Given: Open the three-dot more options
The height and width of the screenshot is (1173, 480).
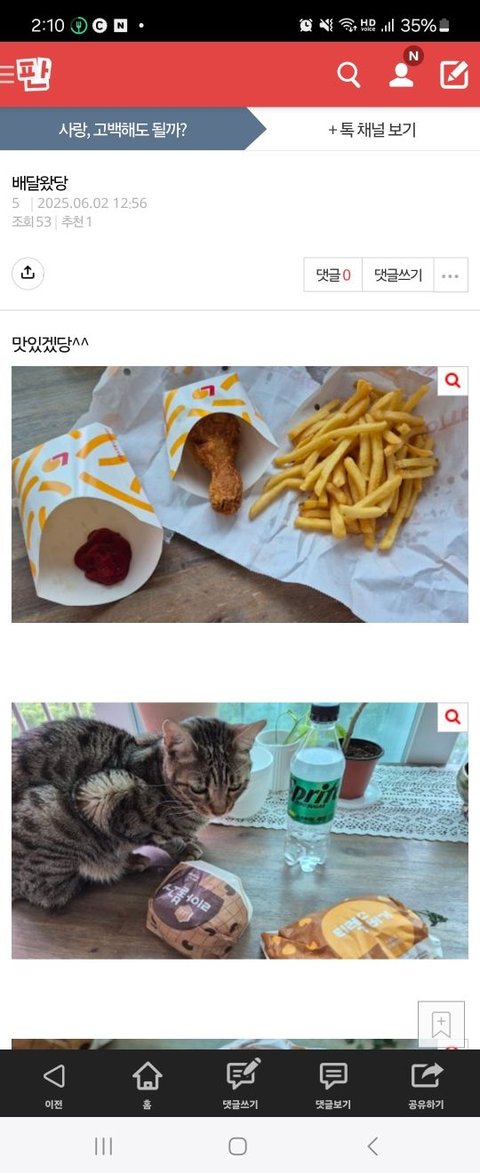Looking at the screenshot, I should click(x=450, y=275).
